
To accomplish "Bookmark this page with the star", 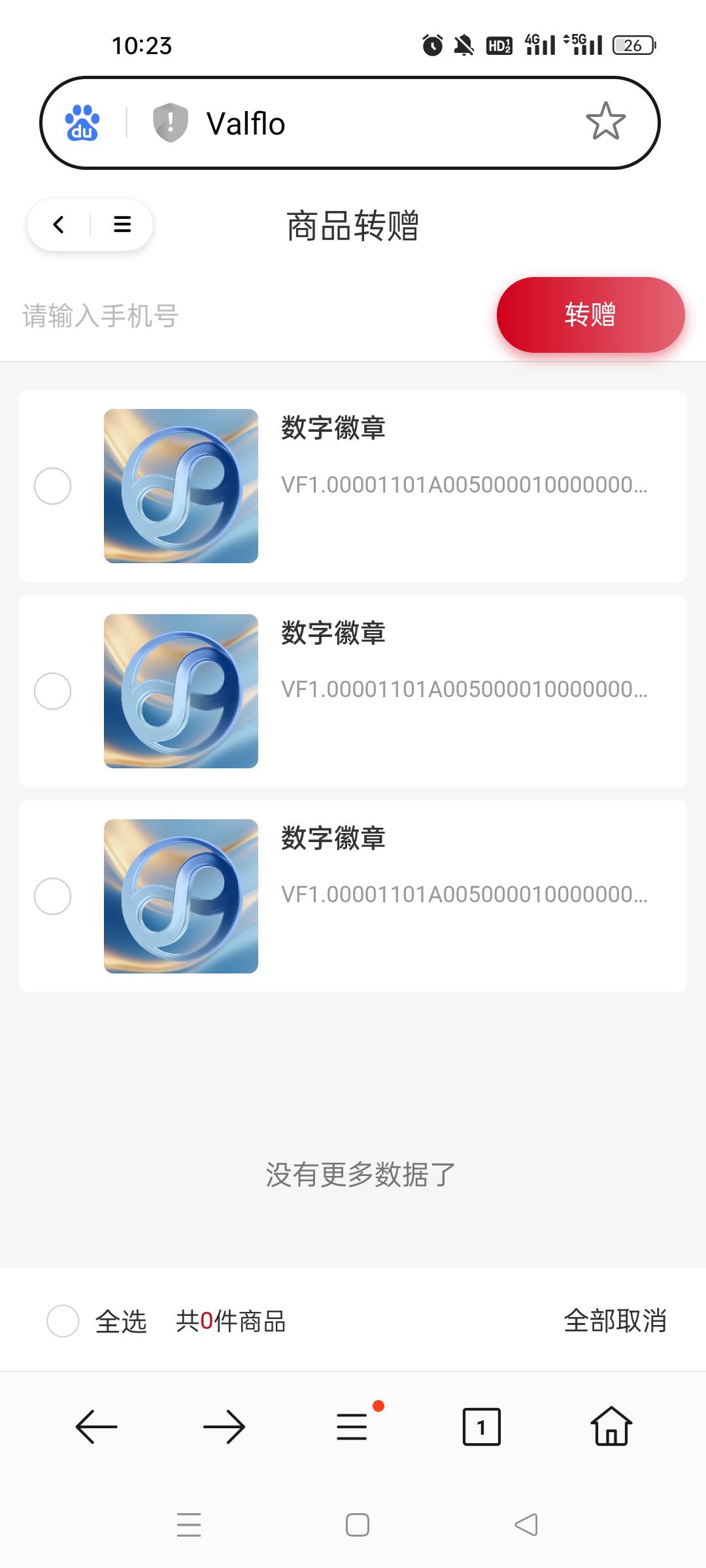I will pos(605,122).
